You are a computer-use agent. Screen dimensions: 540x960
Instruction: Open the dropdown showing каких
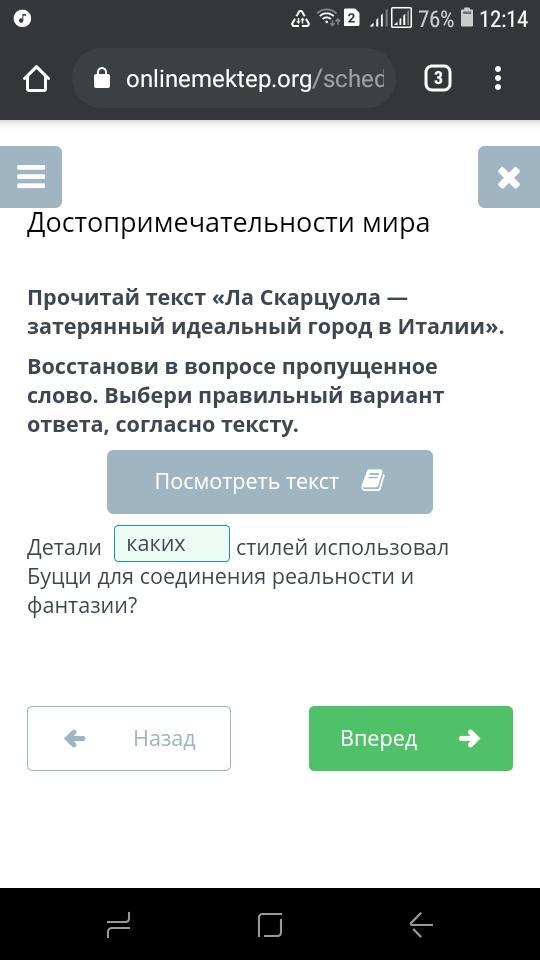[172, 544]
